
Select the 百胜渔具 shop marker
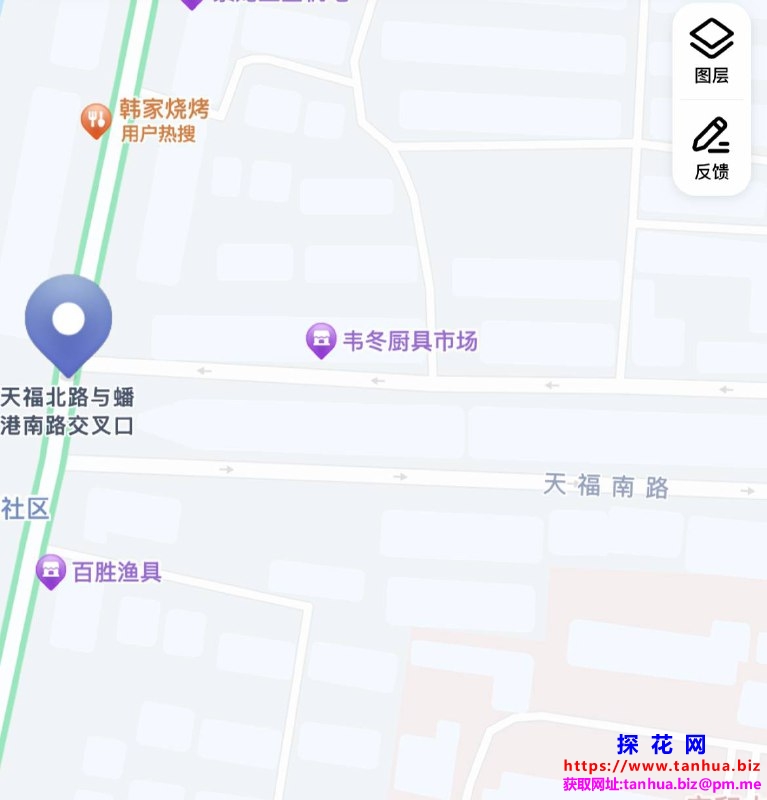[50, 572]
